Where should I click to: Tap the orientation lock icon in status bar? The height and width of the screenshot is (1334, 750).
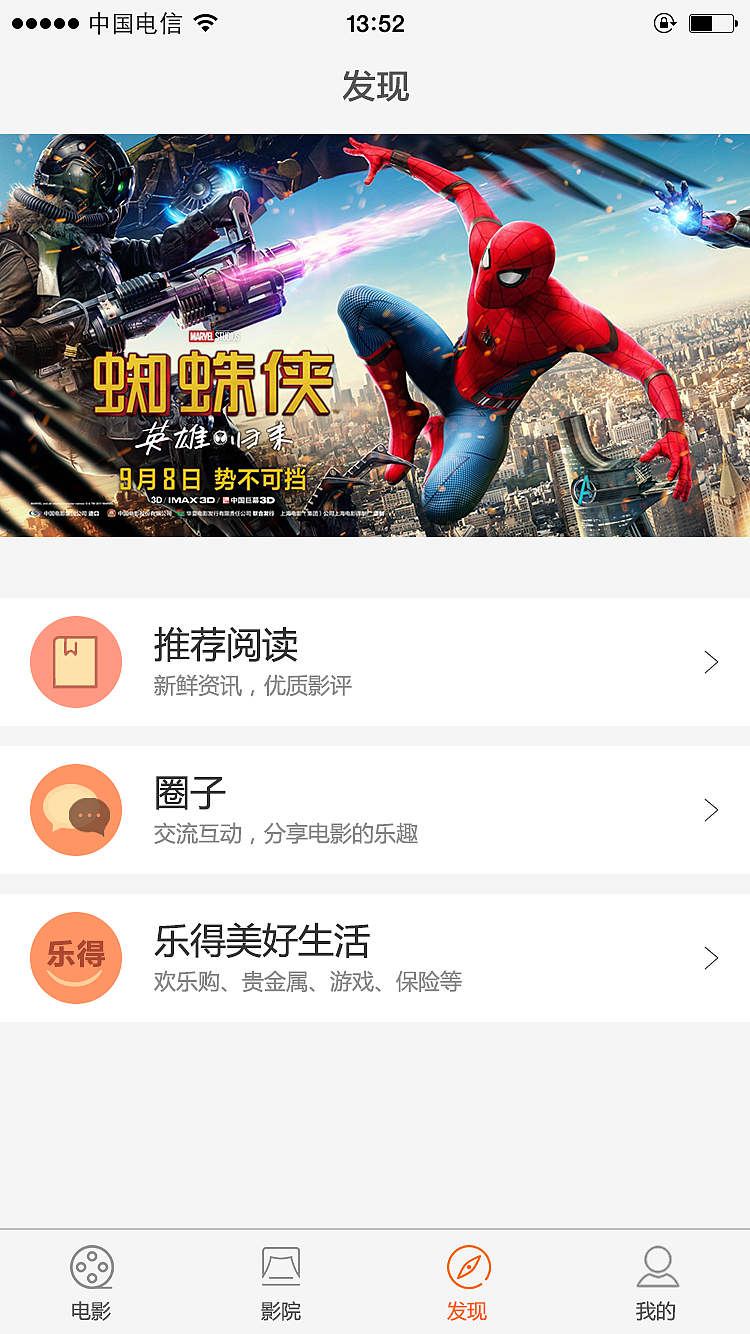tap(664, 23)
